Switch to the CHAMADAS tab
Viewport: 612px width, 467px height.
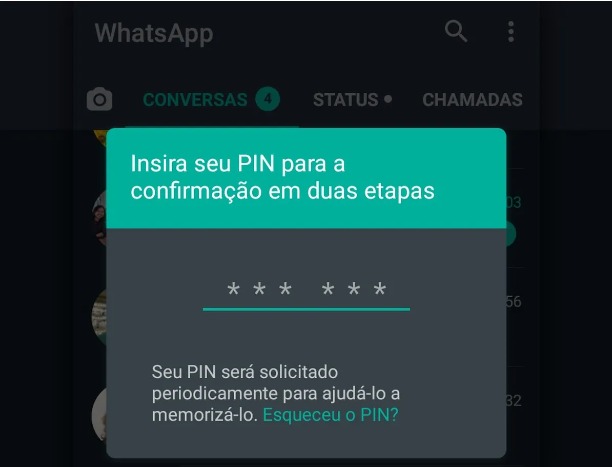(472, 100)
